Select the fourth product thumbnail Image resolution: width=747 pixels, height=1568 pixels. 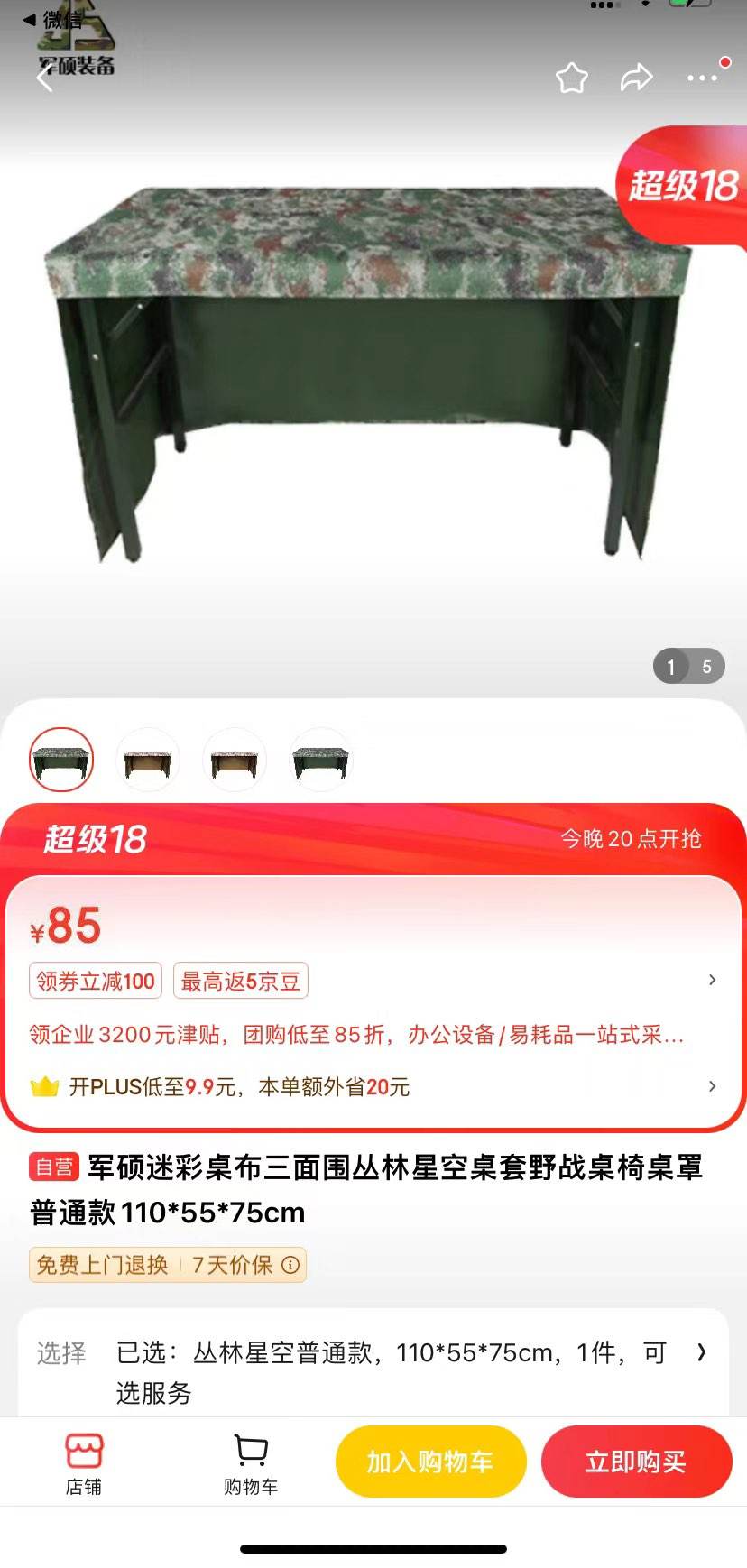point(320,759)
